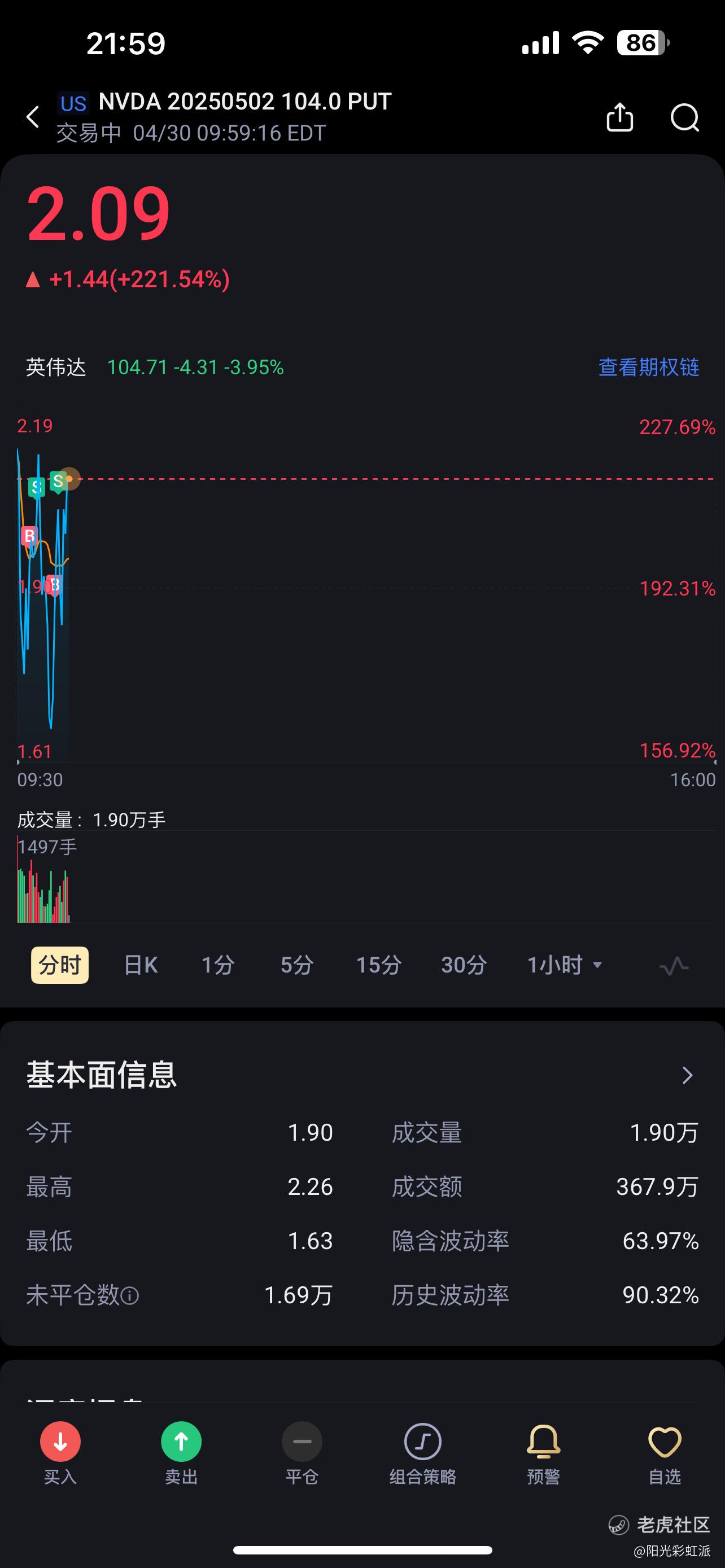Tap the 买入 buy button
This screenshot has height=1568, width=725.
pyautogui.click(x=60, y=1452)
